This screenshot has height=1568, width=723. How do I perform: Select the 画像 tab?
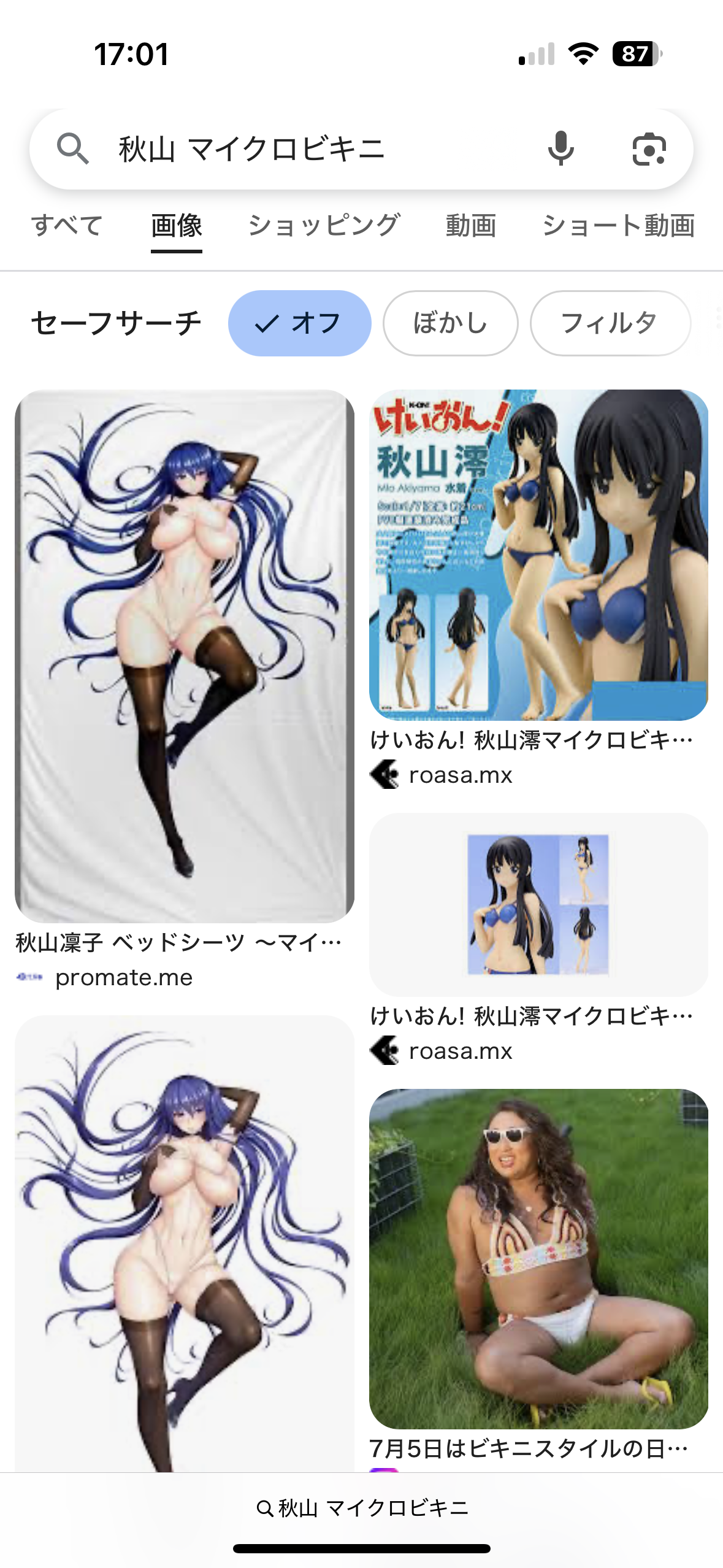click(177, 225)
